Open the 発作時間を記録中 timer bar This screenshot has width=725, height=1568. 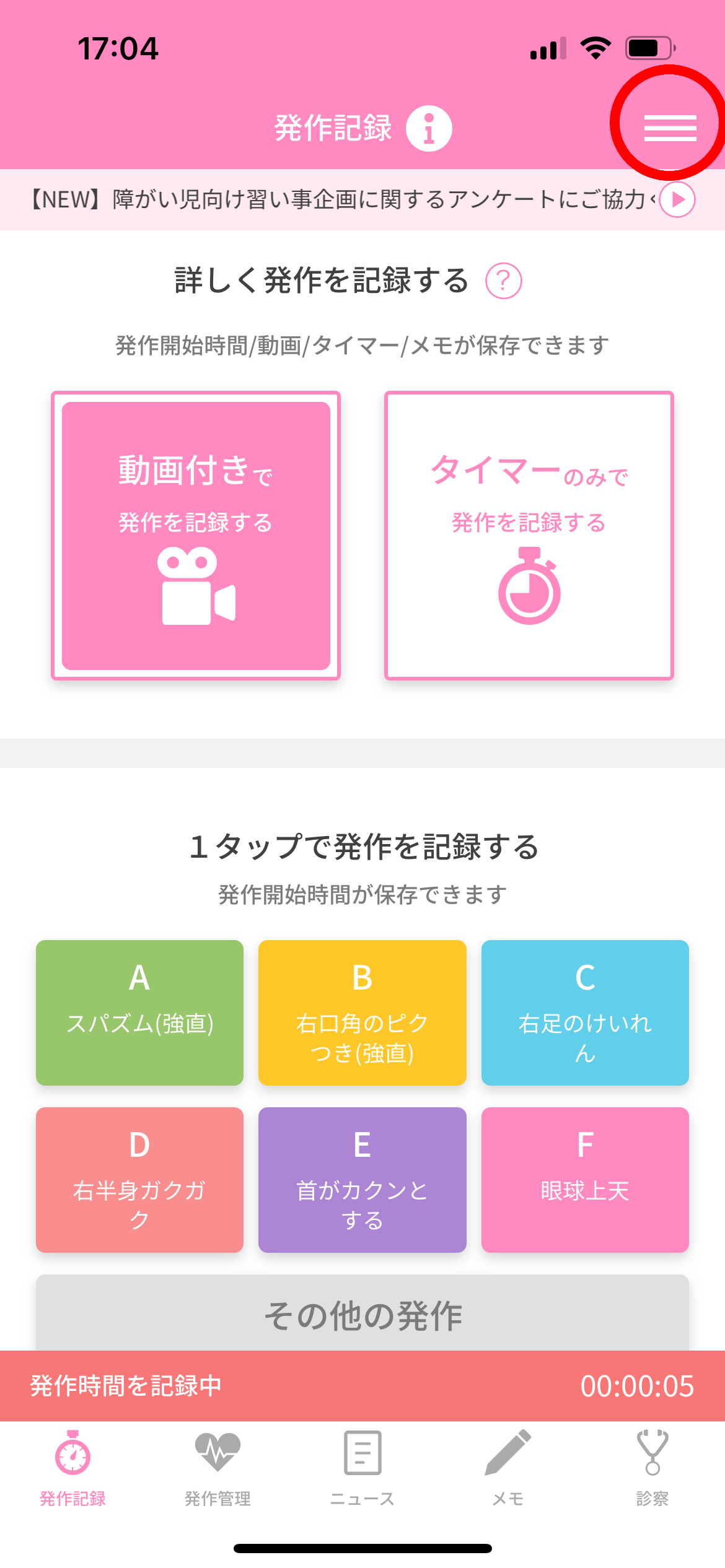point(362,1386)
